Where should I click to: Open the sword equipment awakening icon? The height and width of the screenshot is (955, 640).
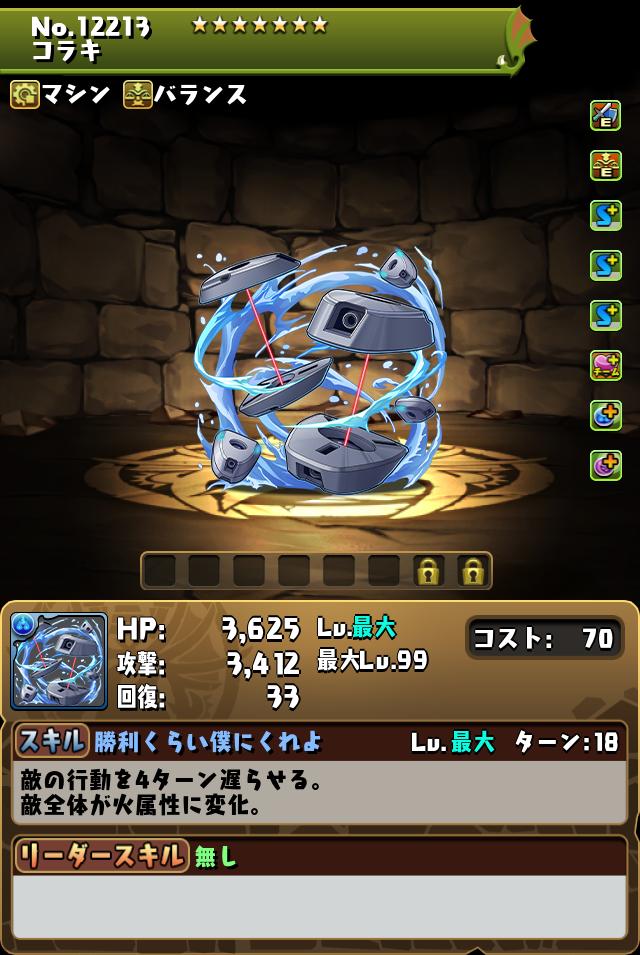[x=605, y=115]
